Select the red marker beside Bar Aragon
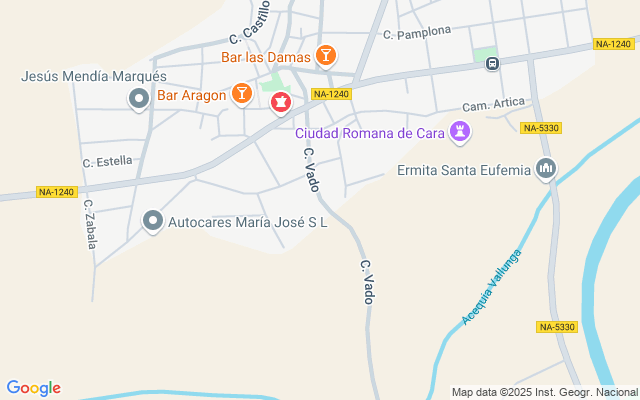Viewport: 640px width, 400px height. point(281,102)
